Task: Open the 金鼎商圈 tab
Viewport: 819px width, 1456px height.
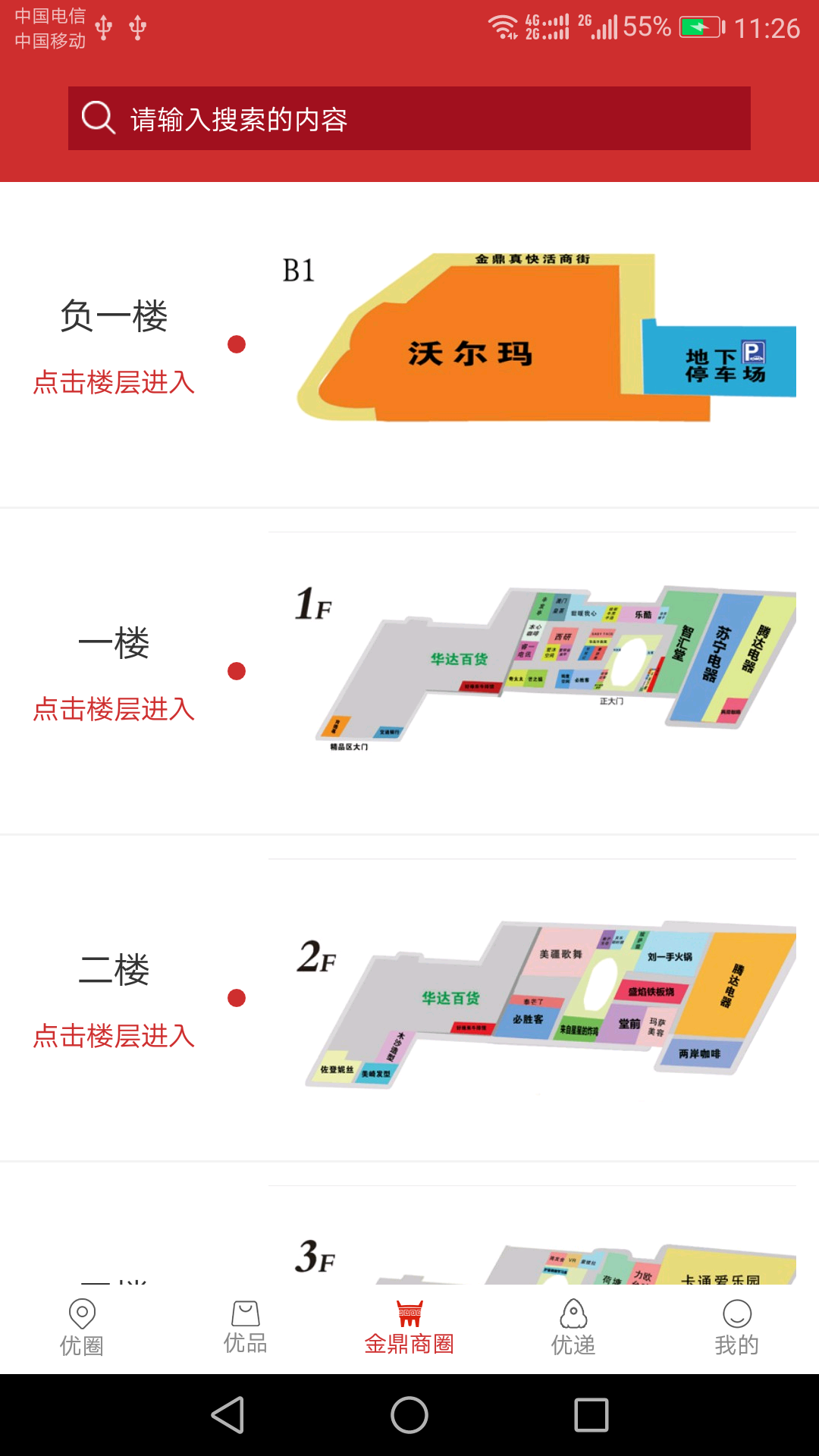Action: (x=409, y=1327)
